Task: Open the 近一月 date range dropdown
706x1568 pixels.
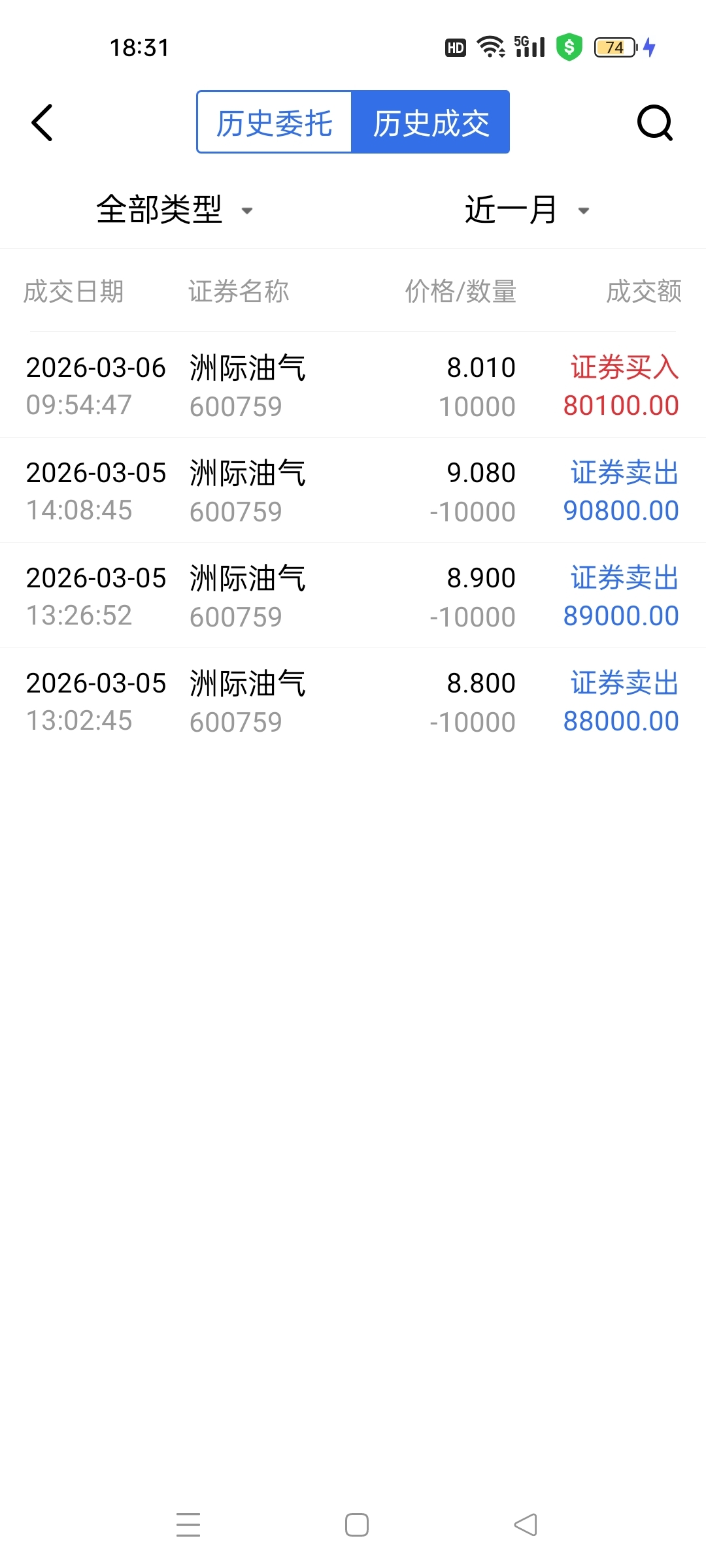Action: 527,210
